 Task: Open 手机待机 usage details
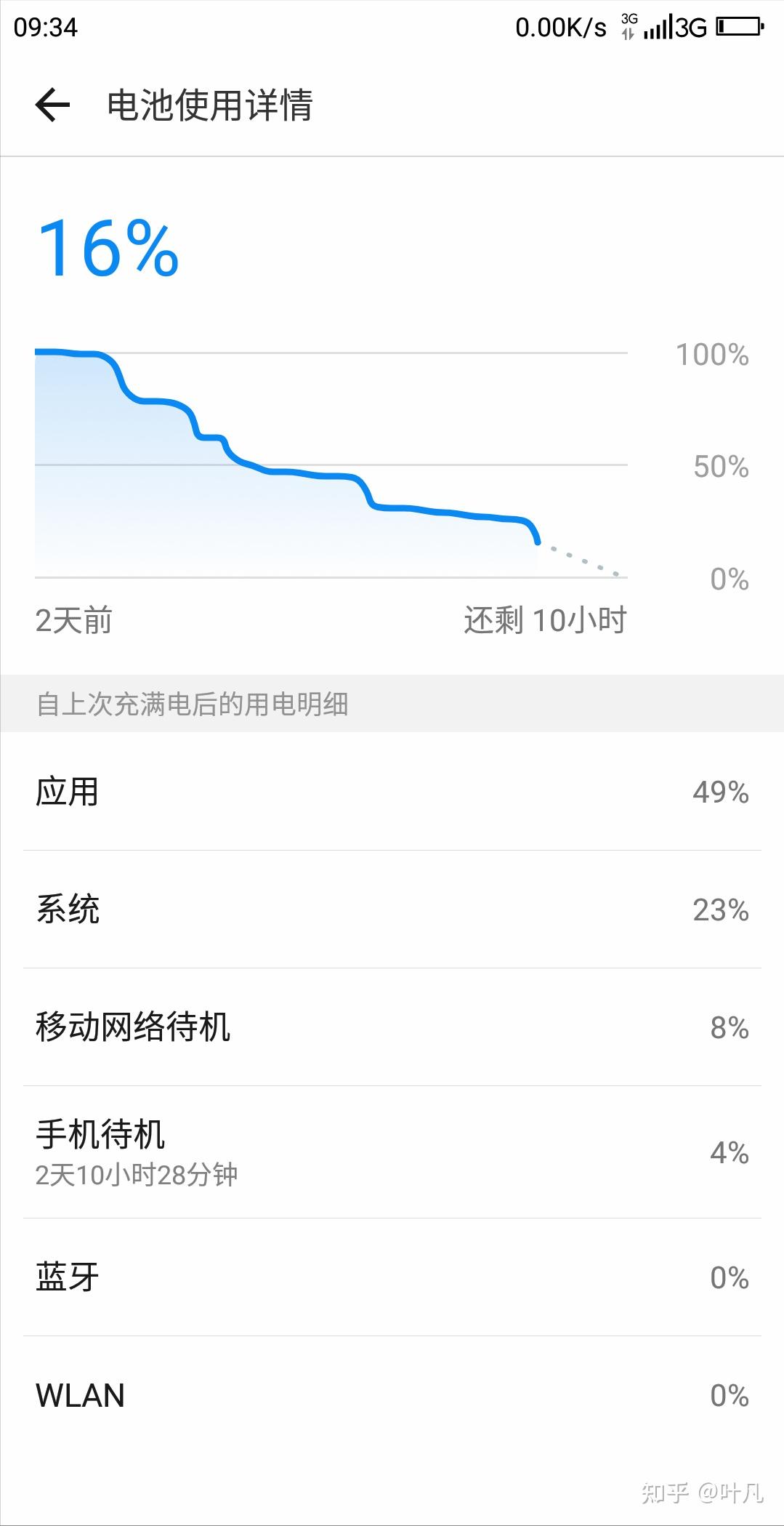(x=392, y=1152)
